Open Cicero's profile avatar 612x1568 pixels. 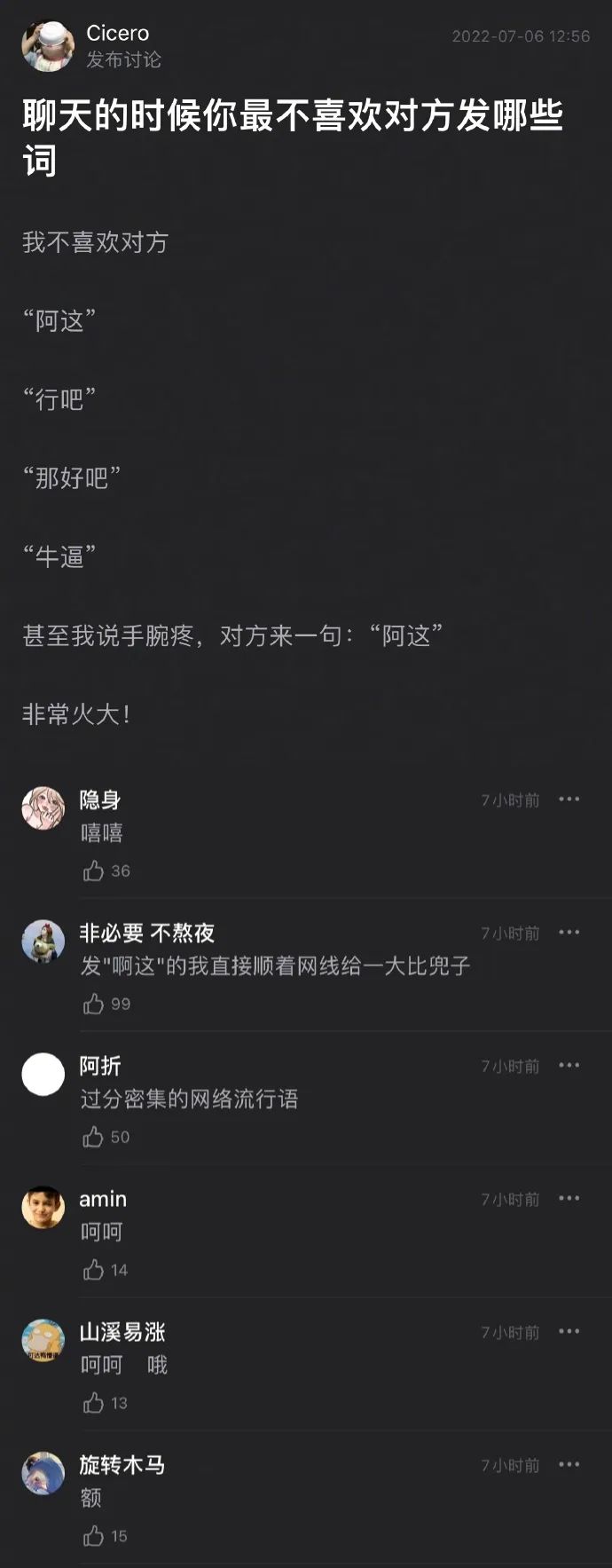tap(47, 46)
